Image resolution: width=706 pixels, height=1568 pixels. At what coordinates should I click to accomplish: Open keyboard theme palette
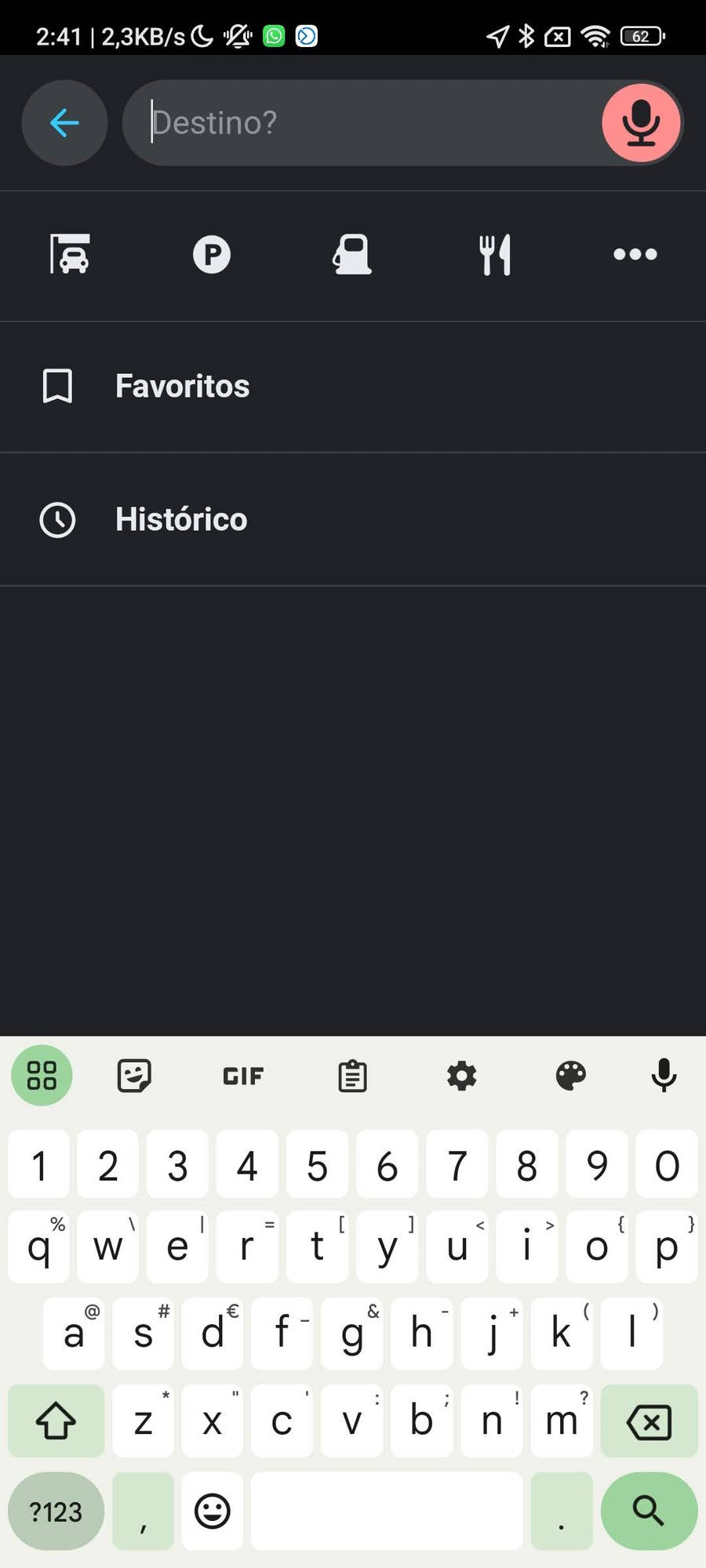coord(570,1076)
